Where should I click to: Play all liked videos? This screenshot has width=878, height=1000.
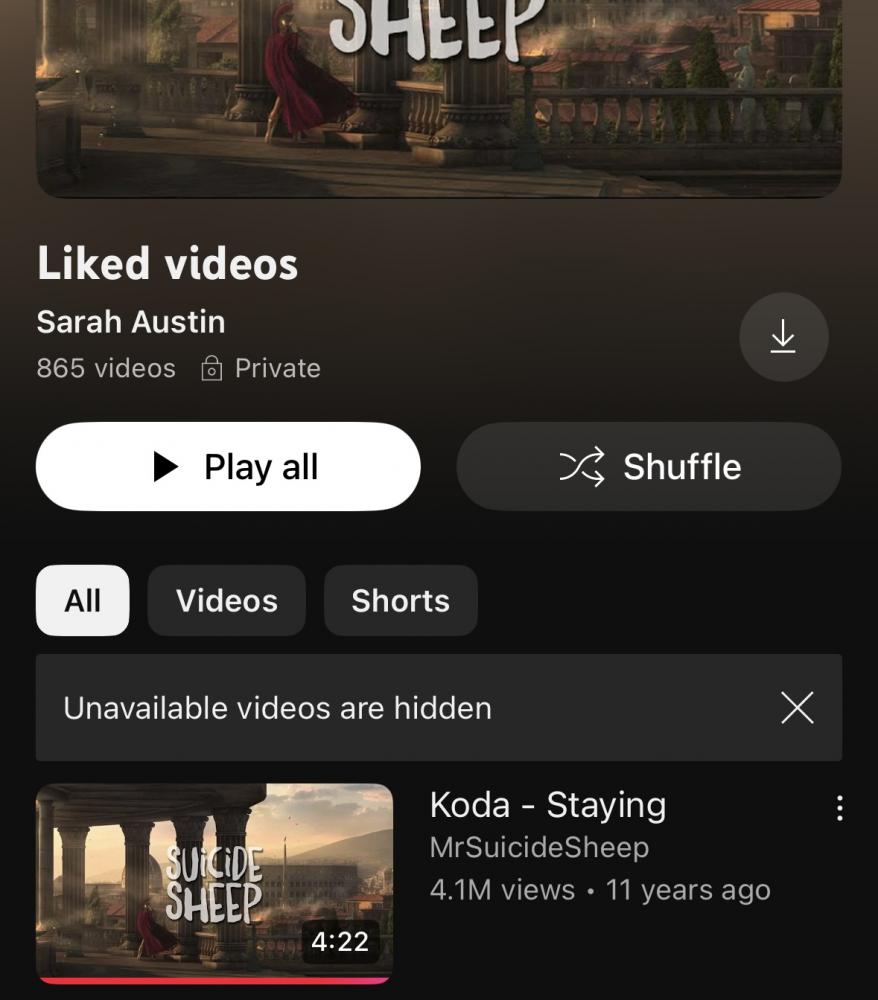pos(228,467)
